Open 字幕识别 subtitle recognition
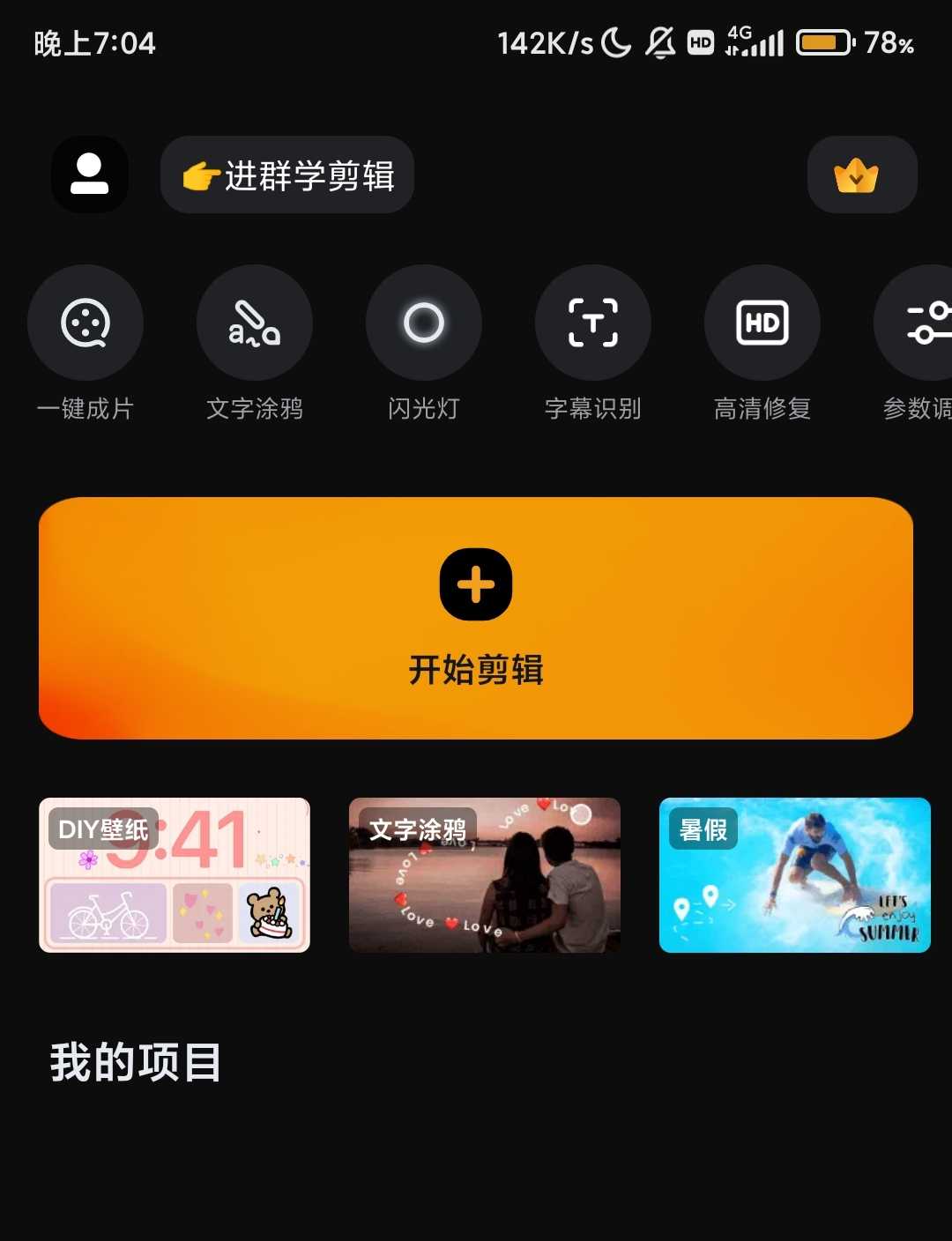 click(x=593, y=323)
